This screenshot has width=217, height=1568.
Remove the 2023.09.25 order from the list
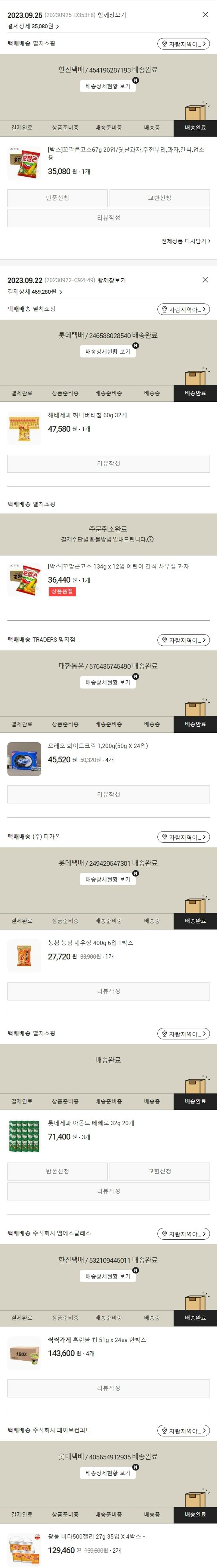205,14
